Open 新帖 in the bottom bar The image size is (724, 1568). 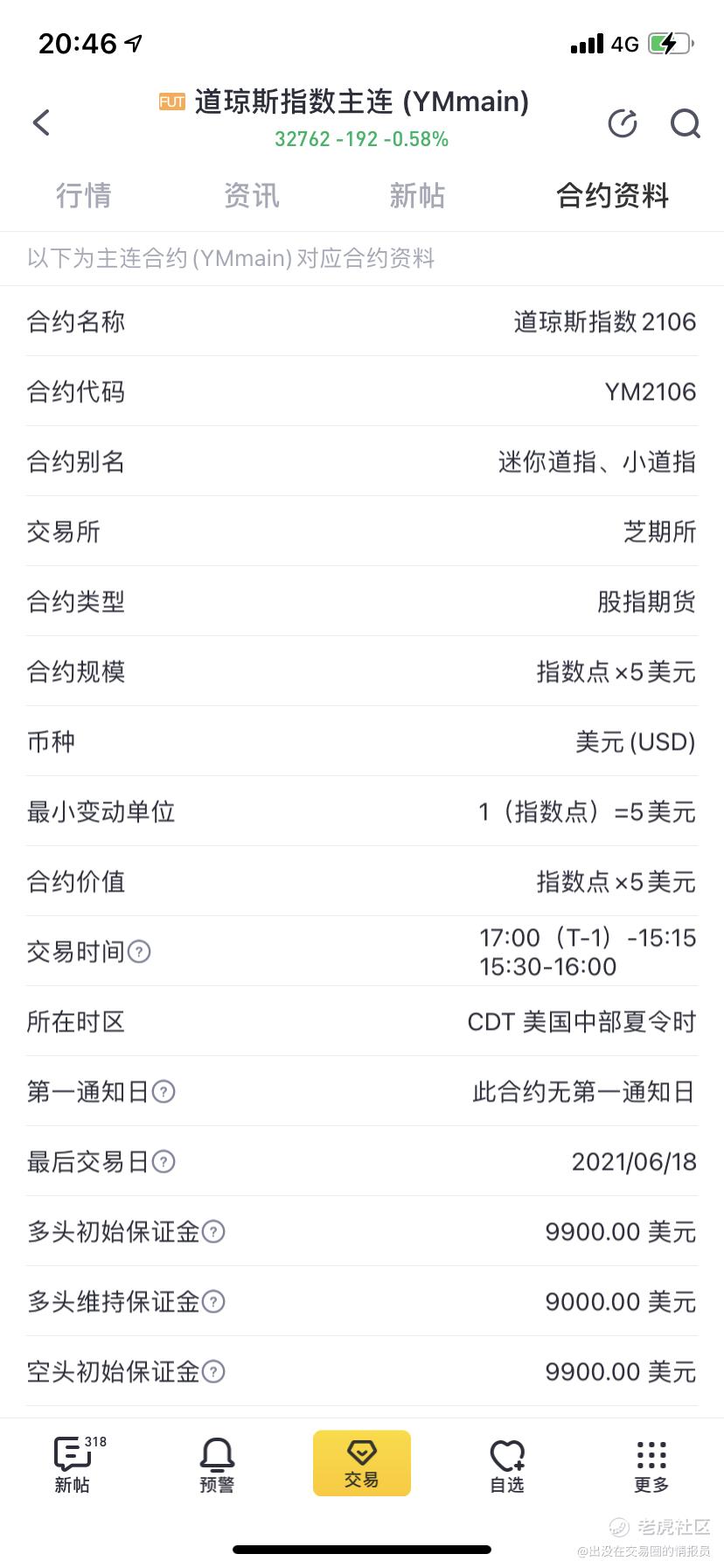click(73, 1465)
